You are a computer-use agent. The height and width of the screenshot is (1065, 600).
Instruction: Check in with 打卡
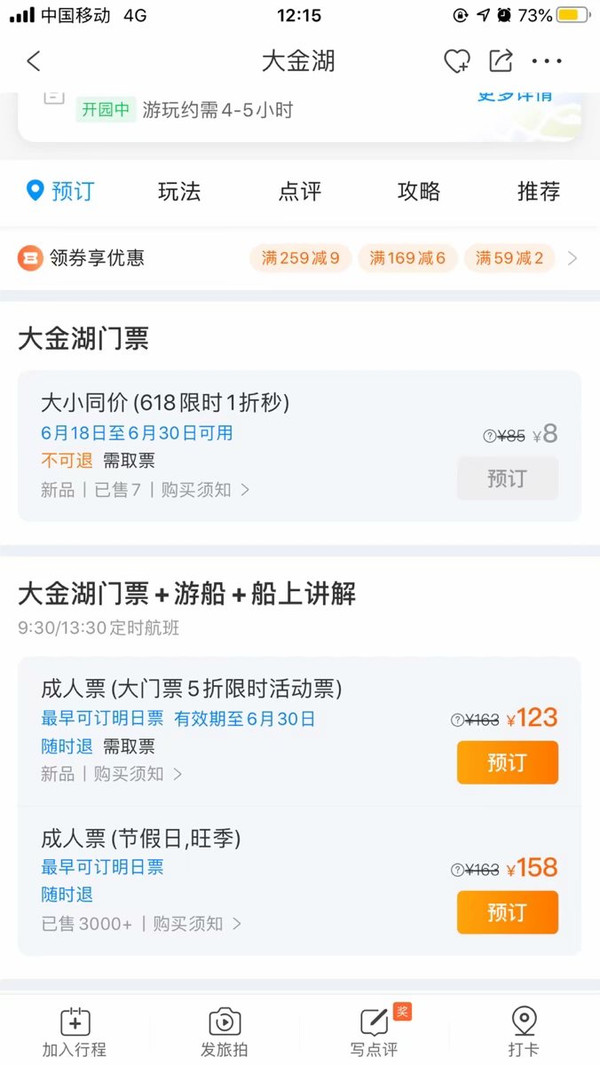[x=523, y=1032]
